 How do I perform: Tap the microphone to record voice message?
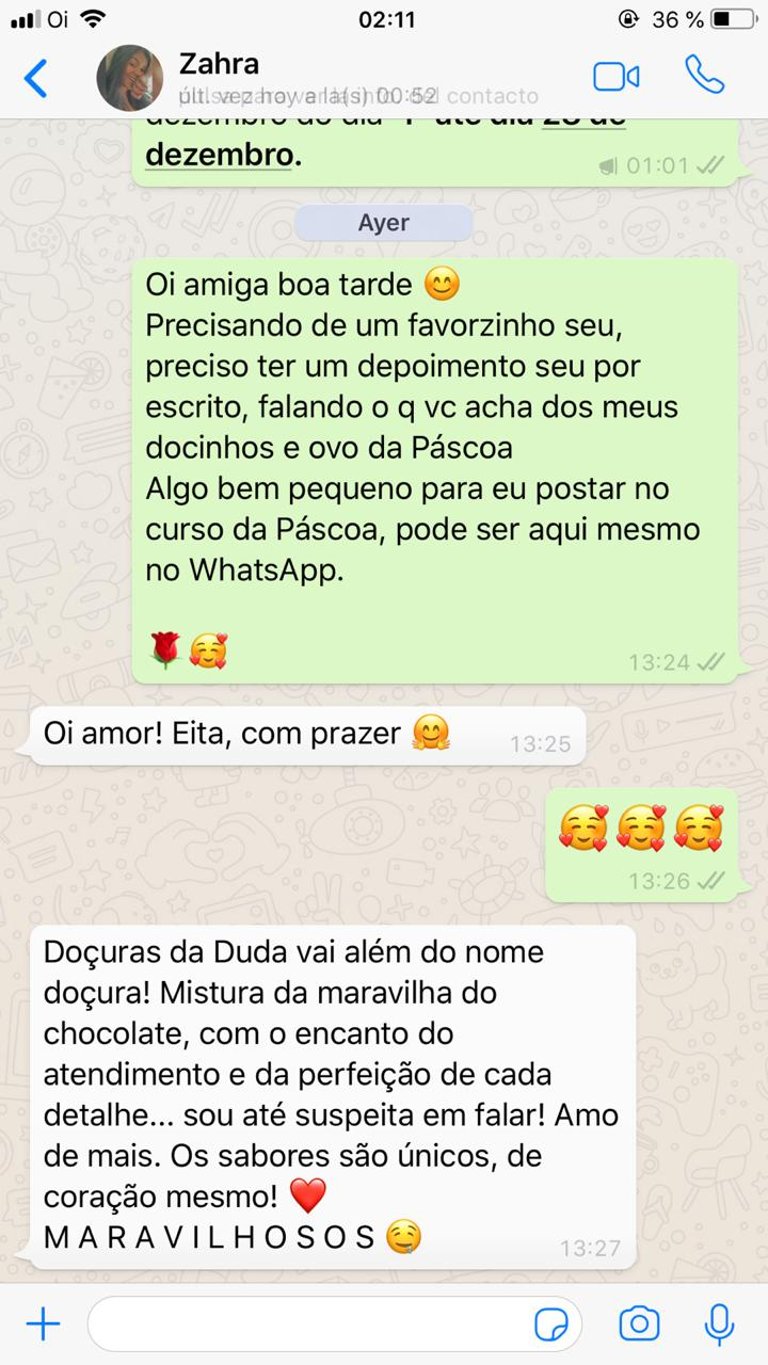click(718, 1325)
